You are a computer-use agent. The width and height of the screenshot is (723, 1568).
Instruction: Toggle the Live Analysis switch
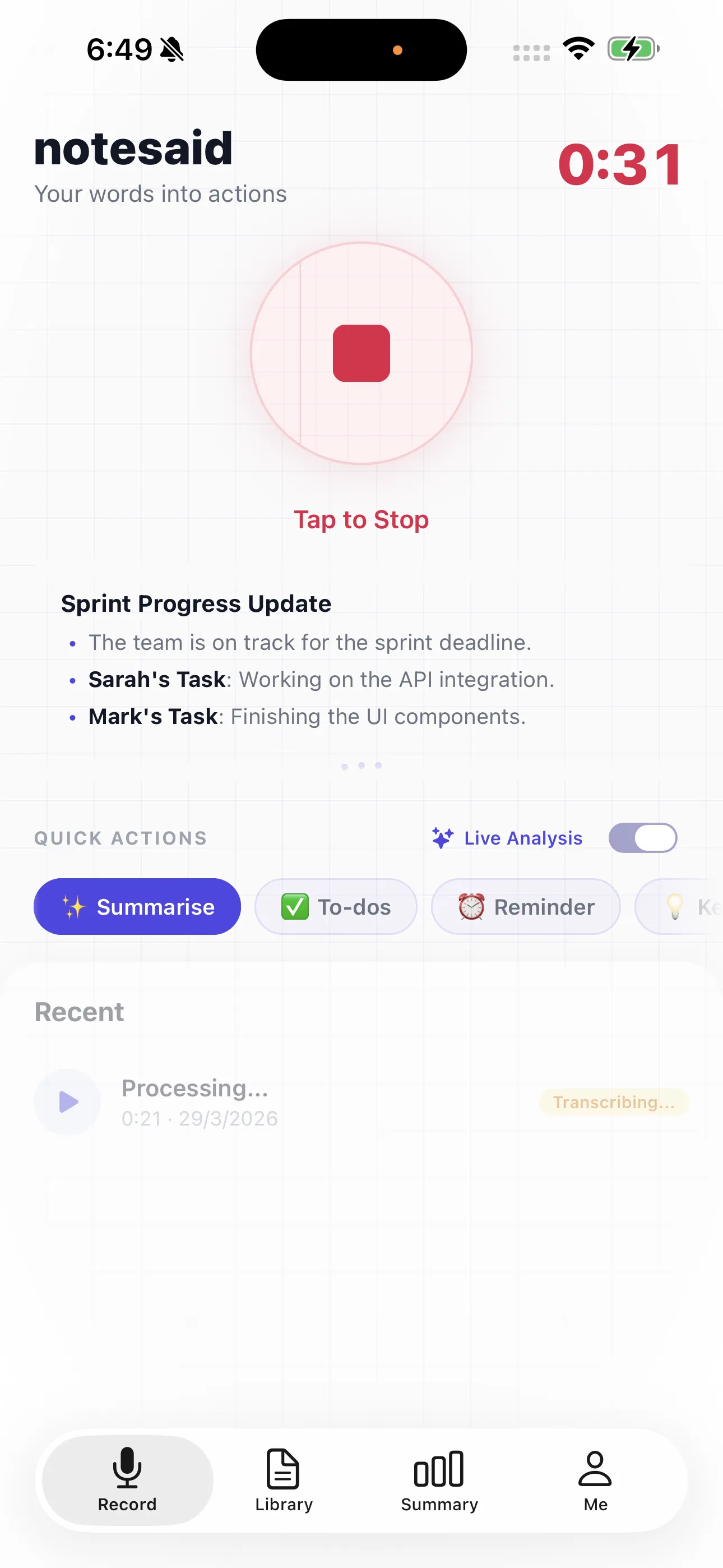642,838
